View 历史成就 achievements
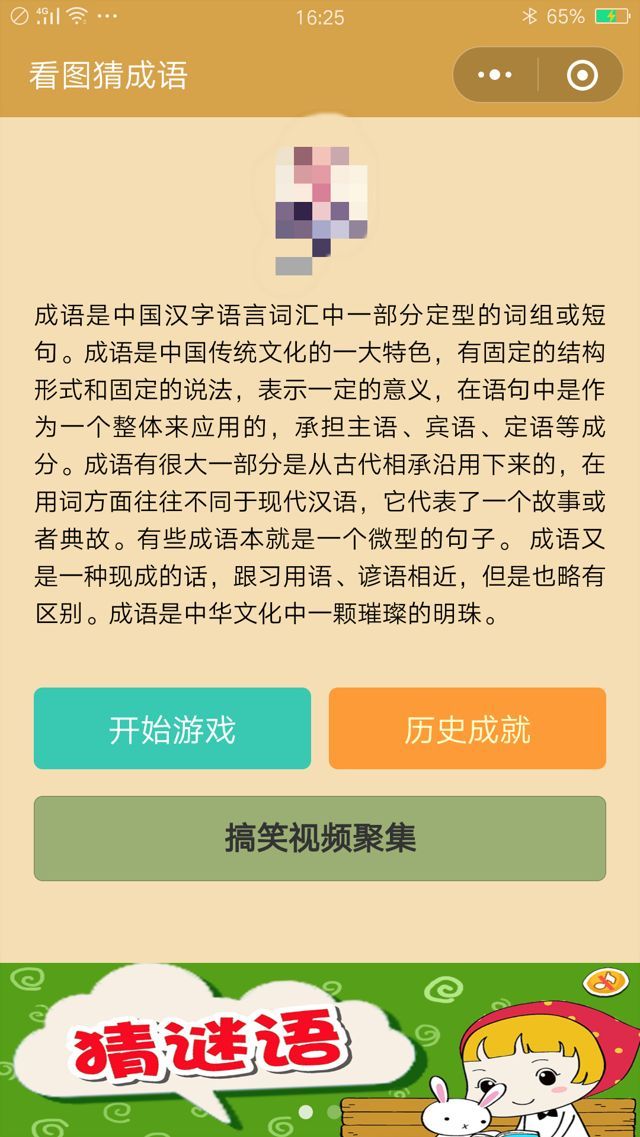 click(467, 729)
